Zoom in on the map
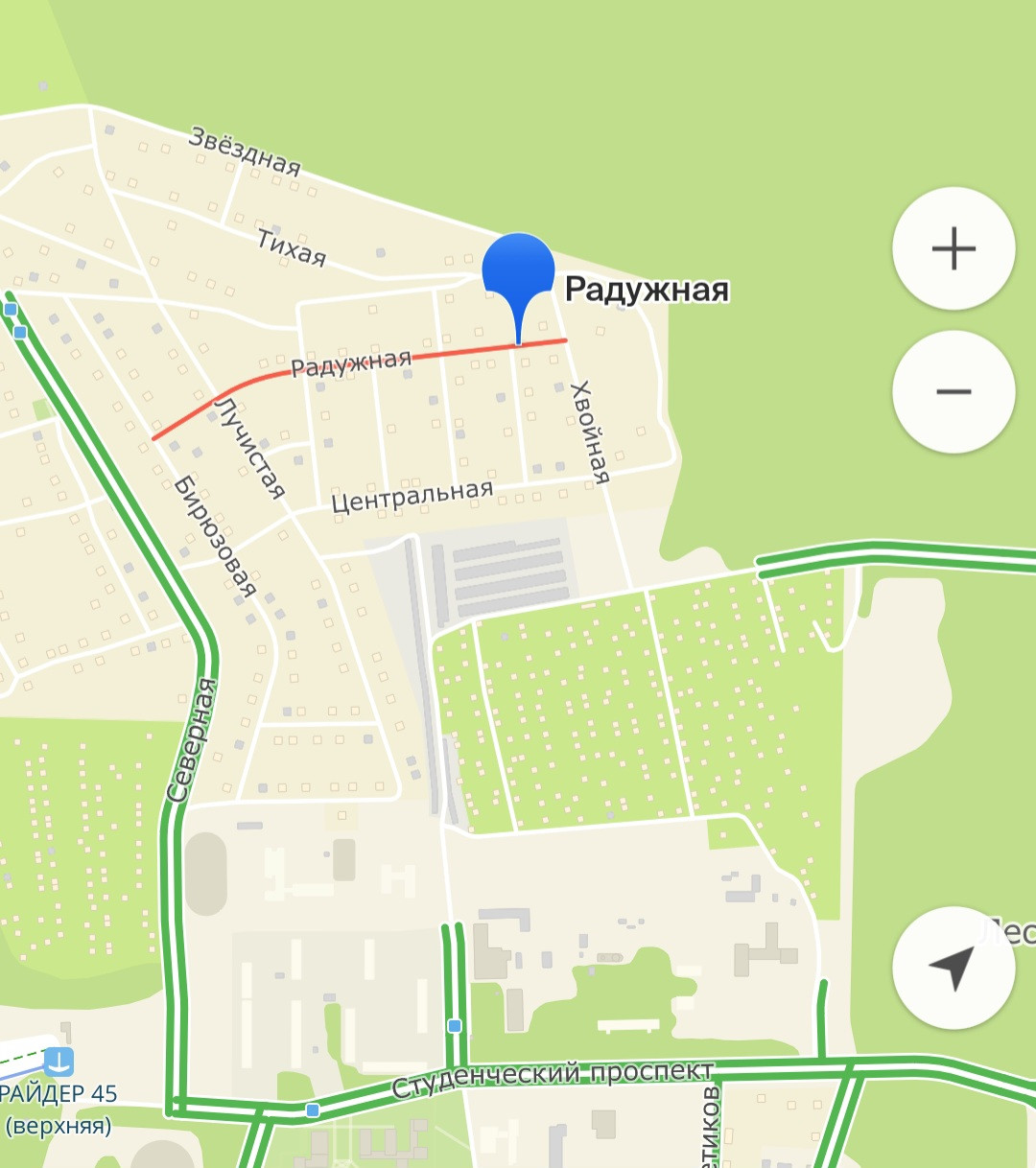This screenshot has height=1168, width=1036. pos(954,249)
